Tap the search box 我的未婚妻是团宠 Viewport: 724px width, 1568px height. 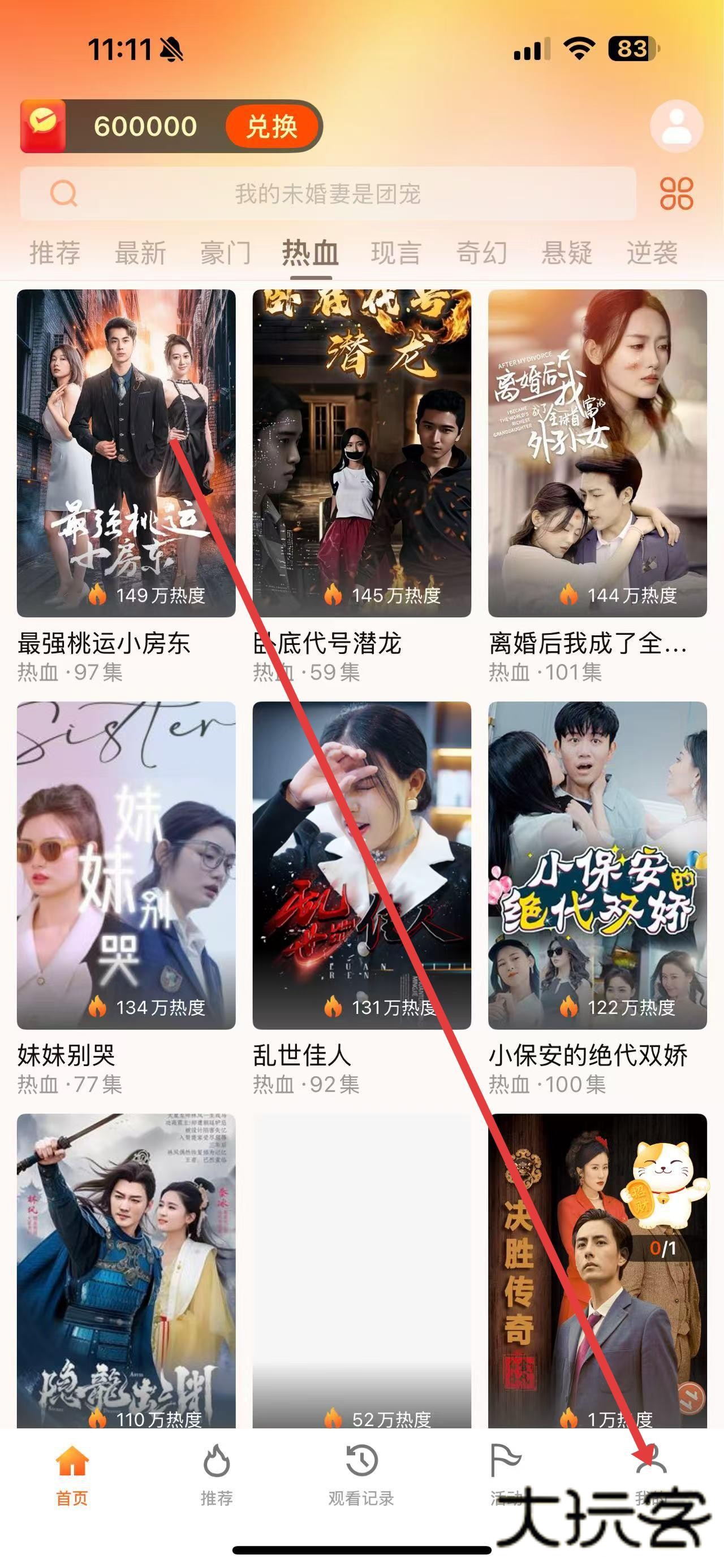pyautogui.click(x=327, y=194)
